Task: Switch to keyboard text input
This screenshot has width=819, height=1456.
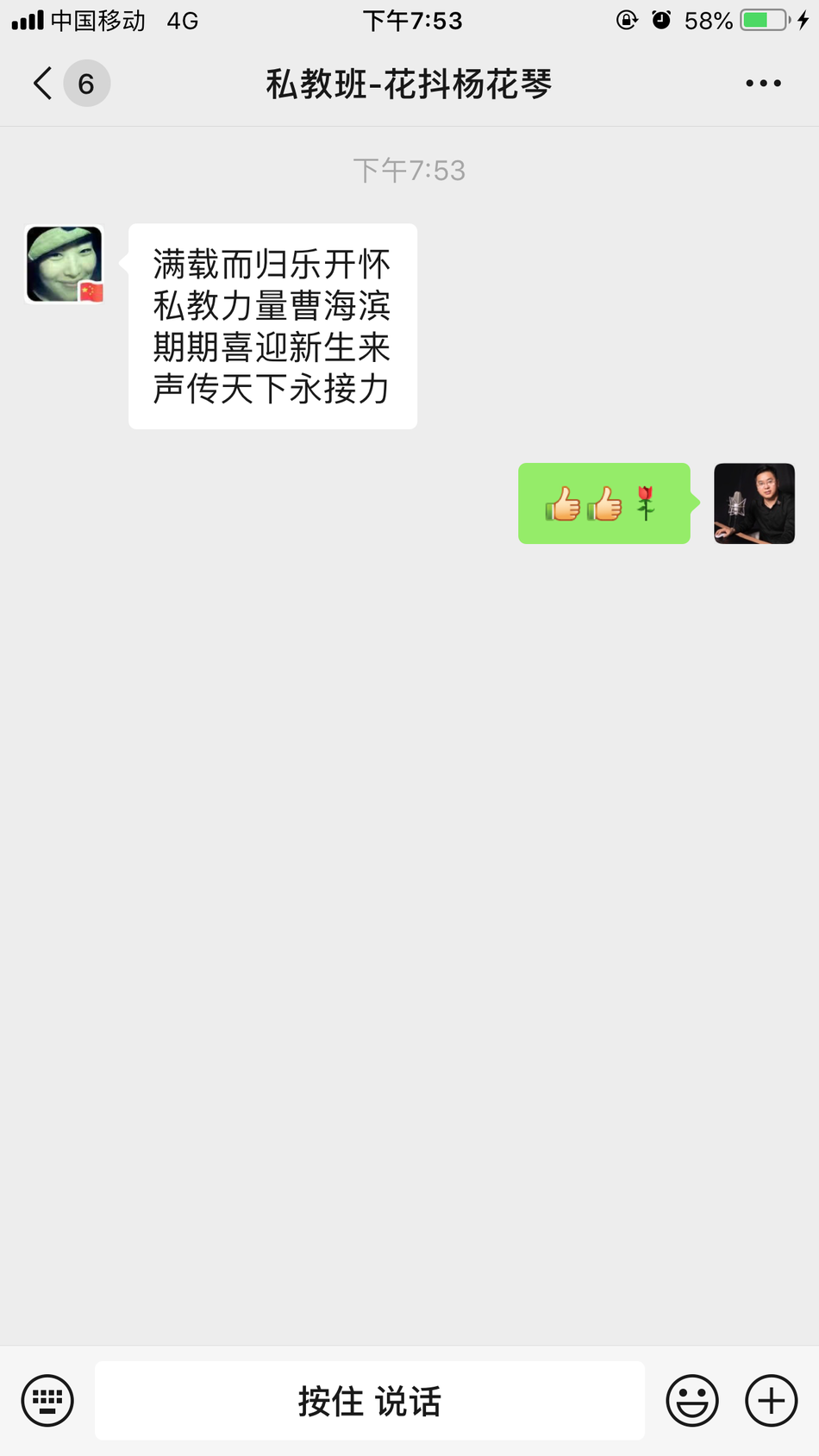Action: tap(47, 1400)
